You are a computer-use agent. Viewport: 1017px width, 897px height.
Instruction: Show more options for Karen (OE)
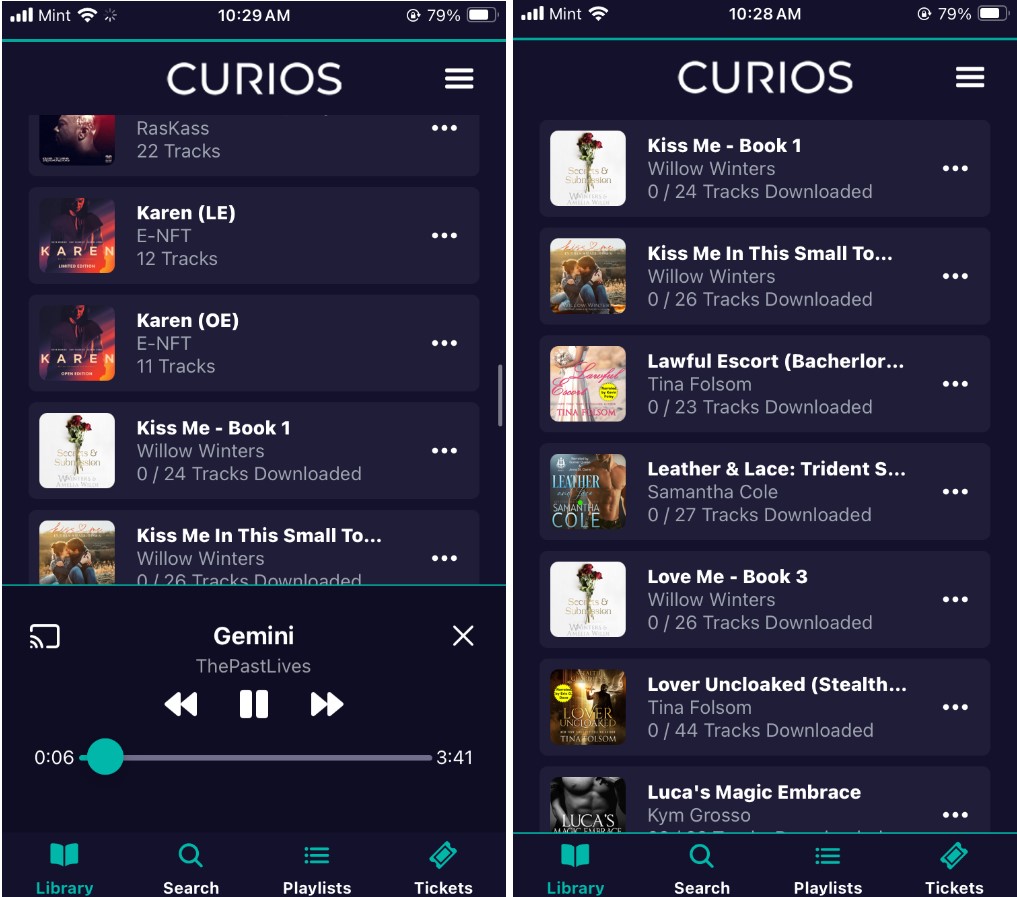[x=444, y=343]
